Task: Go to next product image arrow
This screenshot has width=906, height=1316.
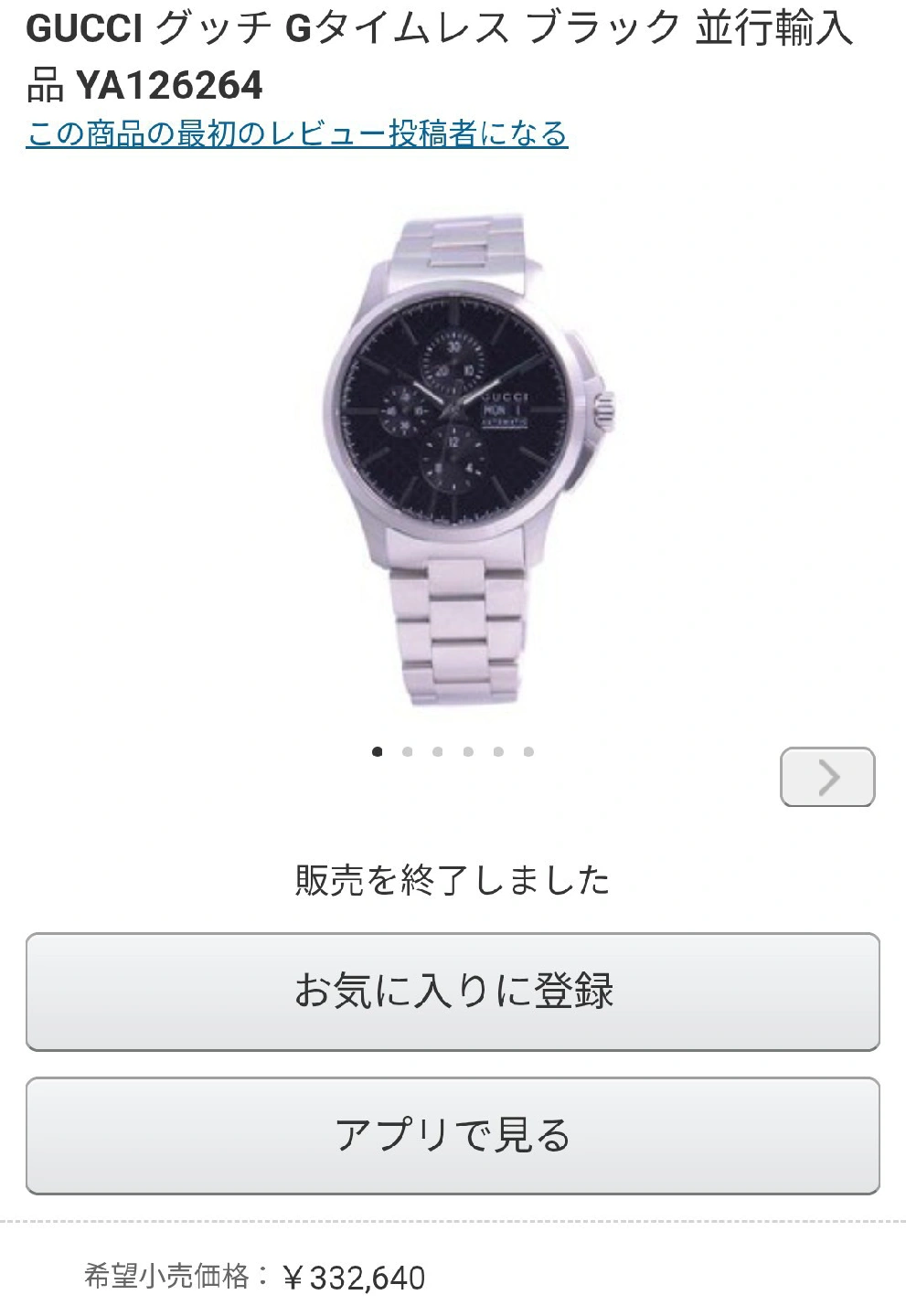Action: coord(827,777)
